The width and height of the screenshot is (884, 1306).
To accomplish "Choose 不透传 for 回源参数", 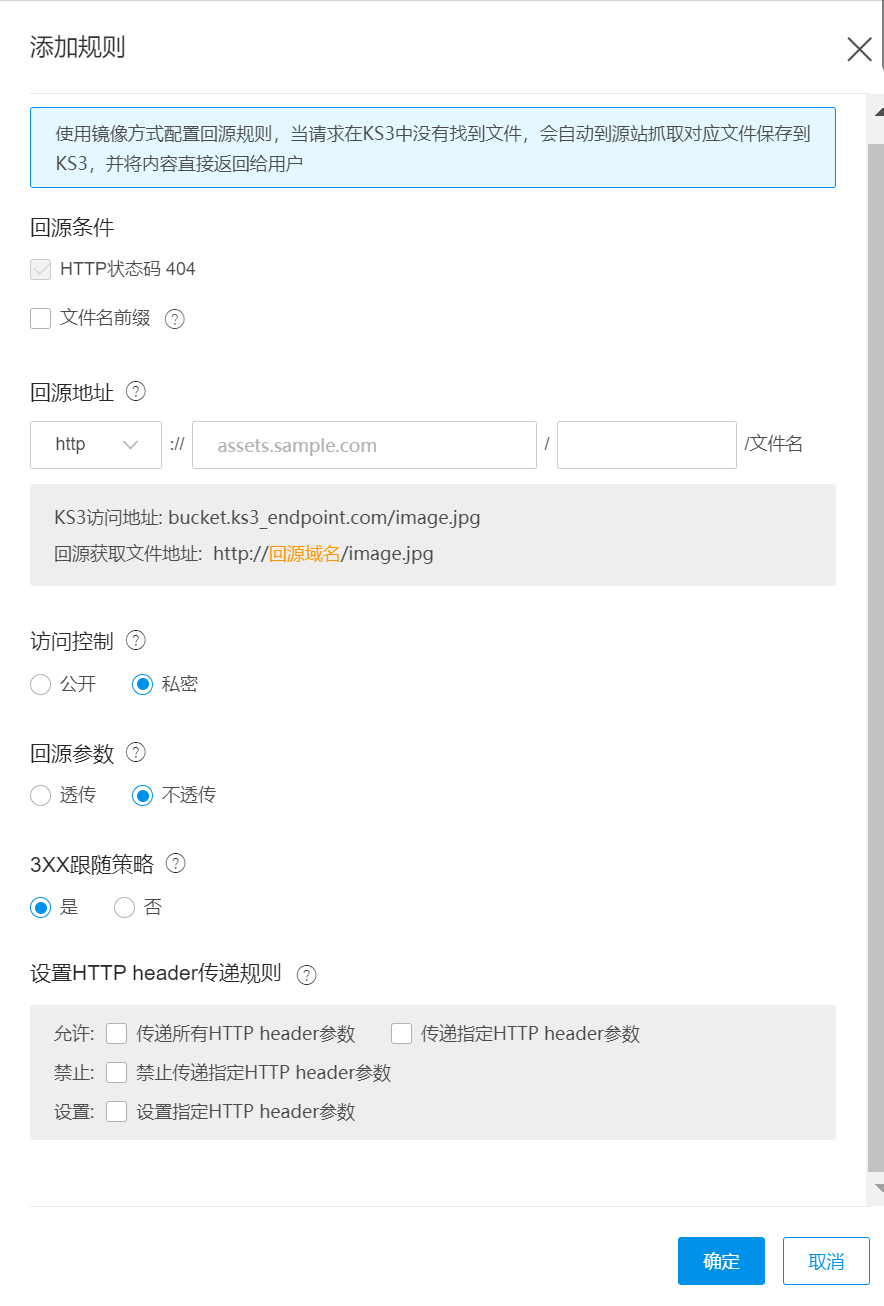I will (x=143, y=796).
